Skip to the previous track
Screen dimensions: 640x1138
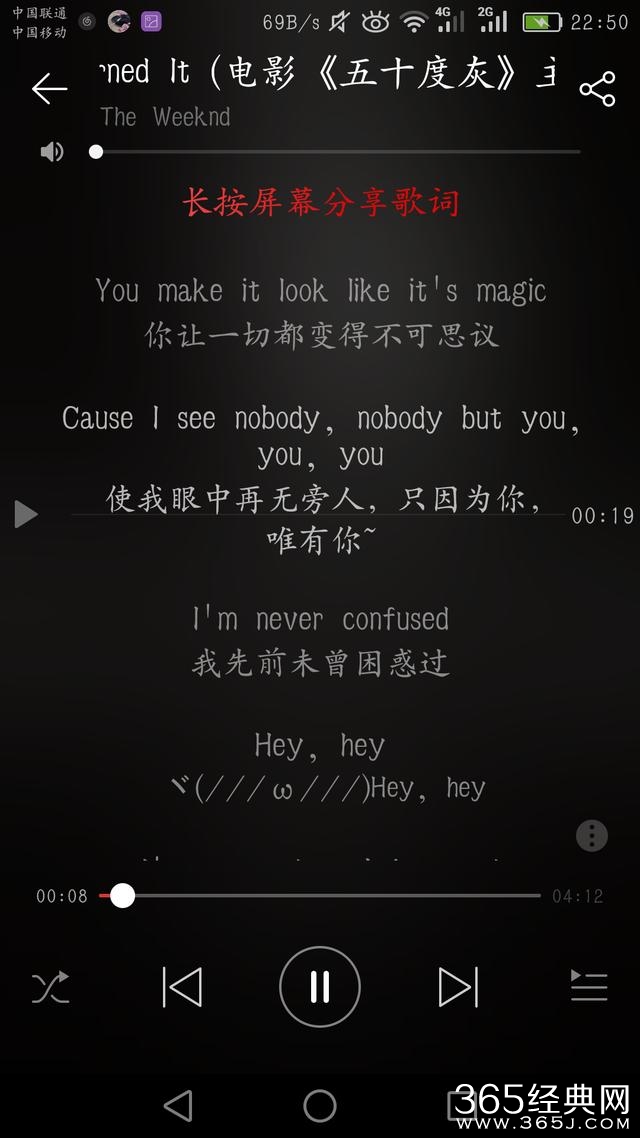(182, 987)
